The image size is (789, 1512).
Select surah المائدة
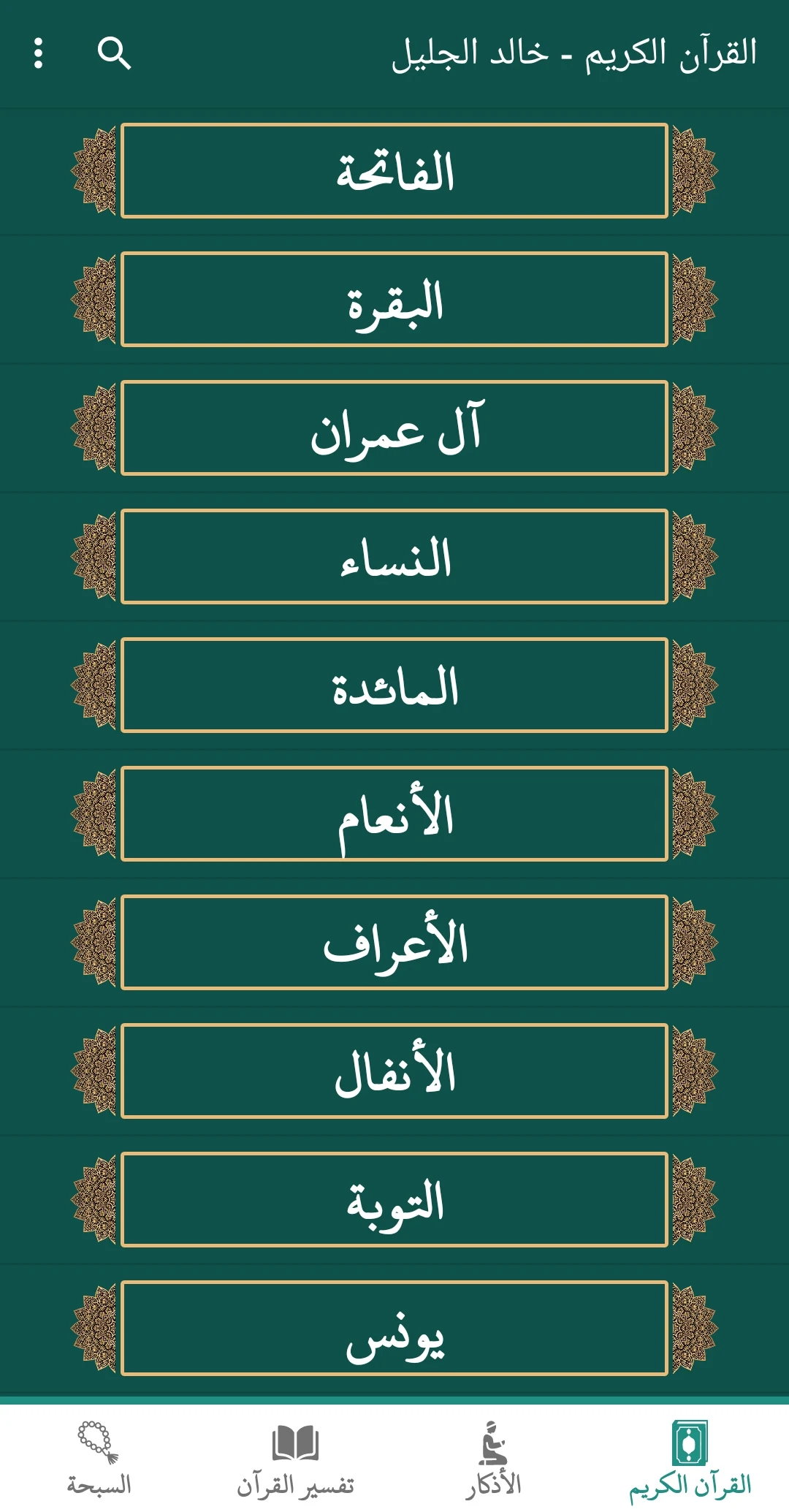[x=394, y=685]
